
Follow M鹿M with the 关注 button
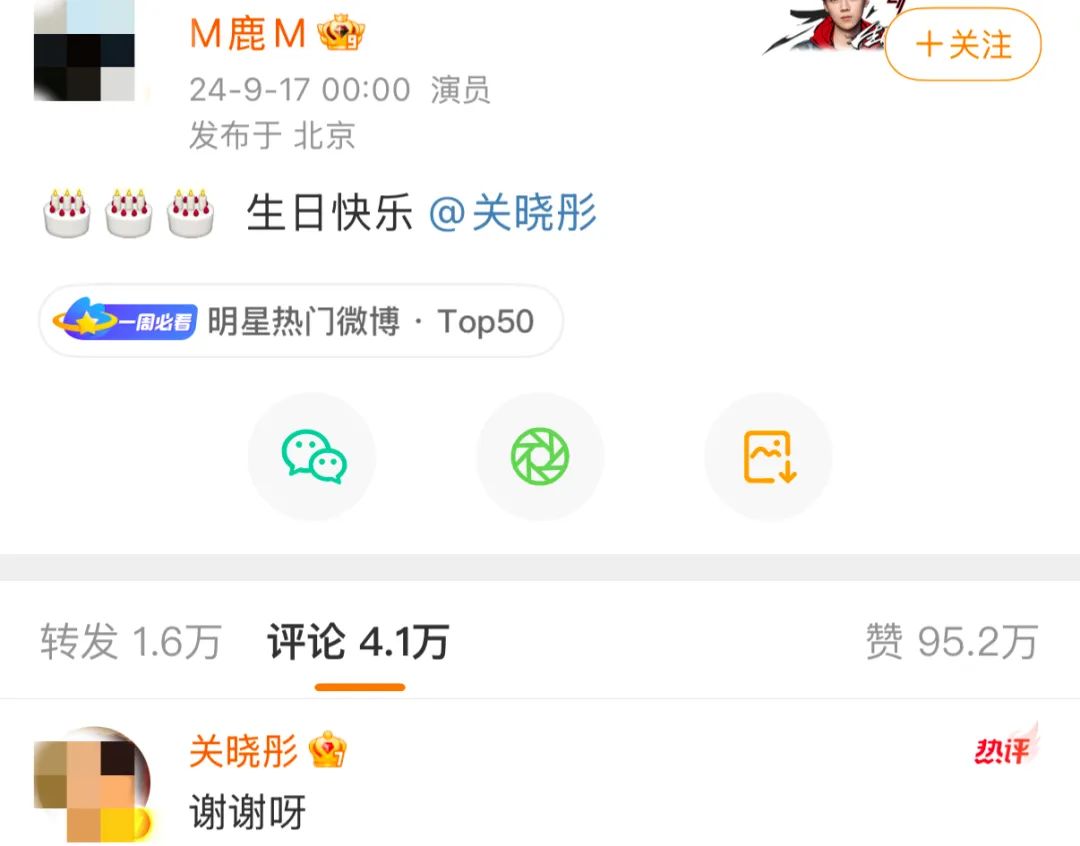pyautogui.click(x=963, y=44)
